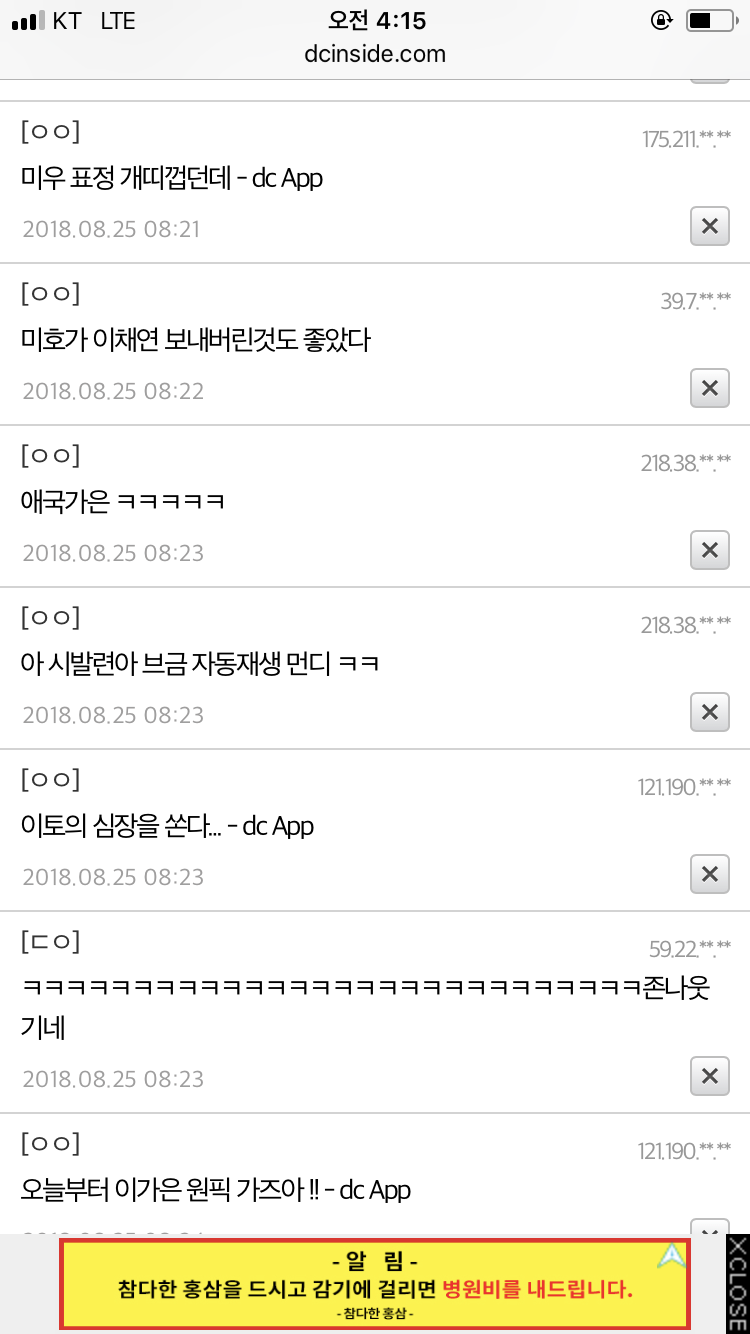Tap nickname [ㅇㅇ] on the first comment
Image resolution: width=750 pixels, height=1334 pixels.
coord(49,131)
